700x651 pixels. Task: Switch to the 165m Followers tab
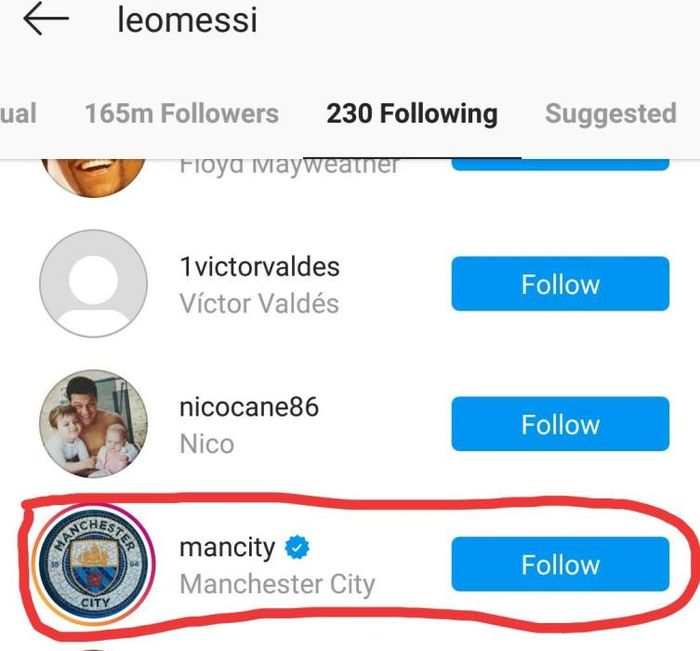(181, 113)
